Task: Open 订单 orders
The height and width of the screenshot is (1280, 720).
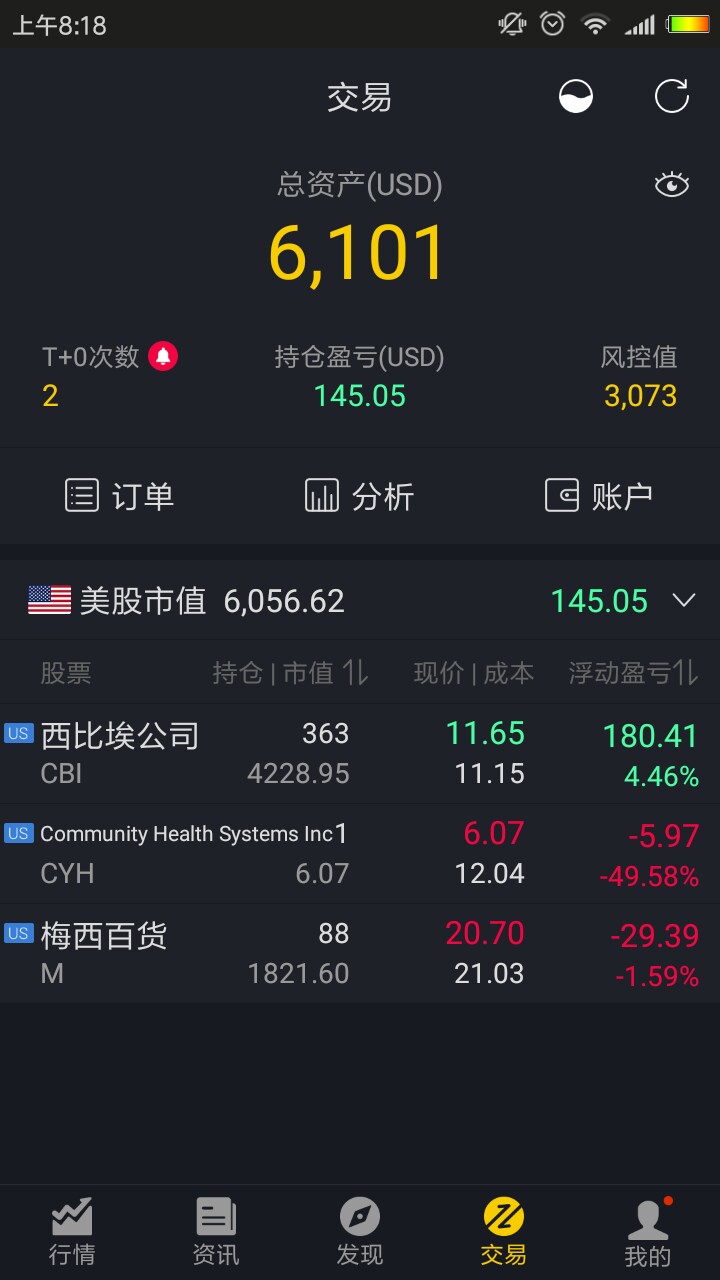Action: click(119, 495)
